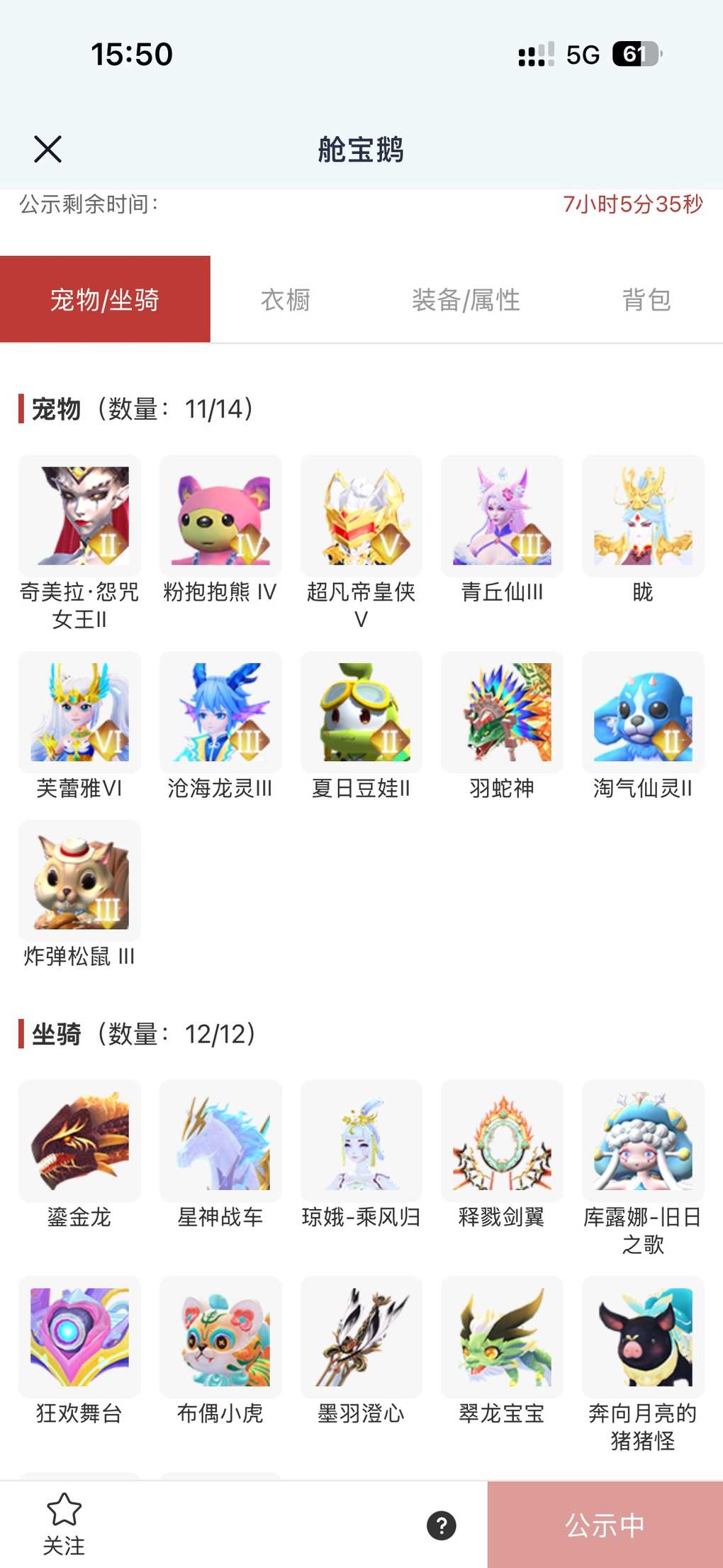Select the 宠物/坐骑 tab
Screen dimensions: 723x1568
pos(105,300)
